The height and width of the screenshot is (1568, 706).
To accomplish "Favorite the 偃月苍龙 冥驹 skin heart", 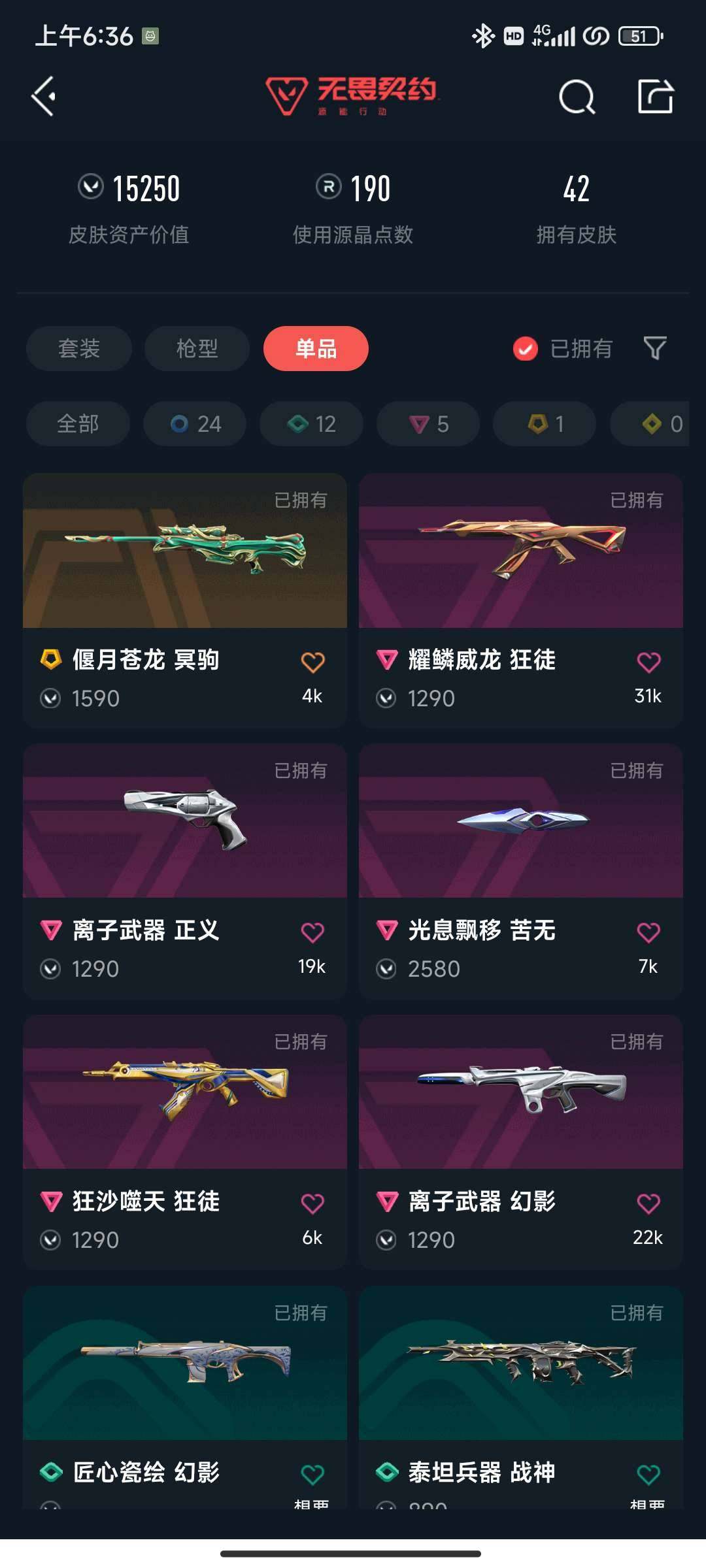I will click(x=313, y=661).
